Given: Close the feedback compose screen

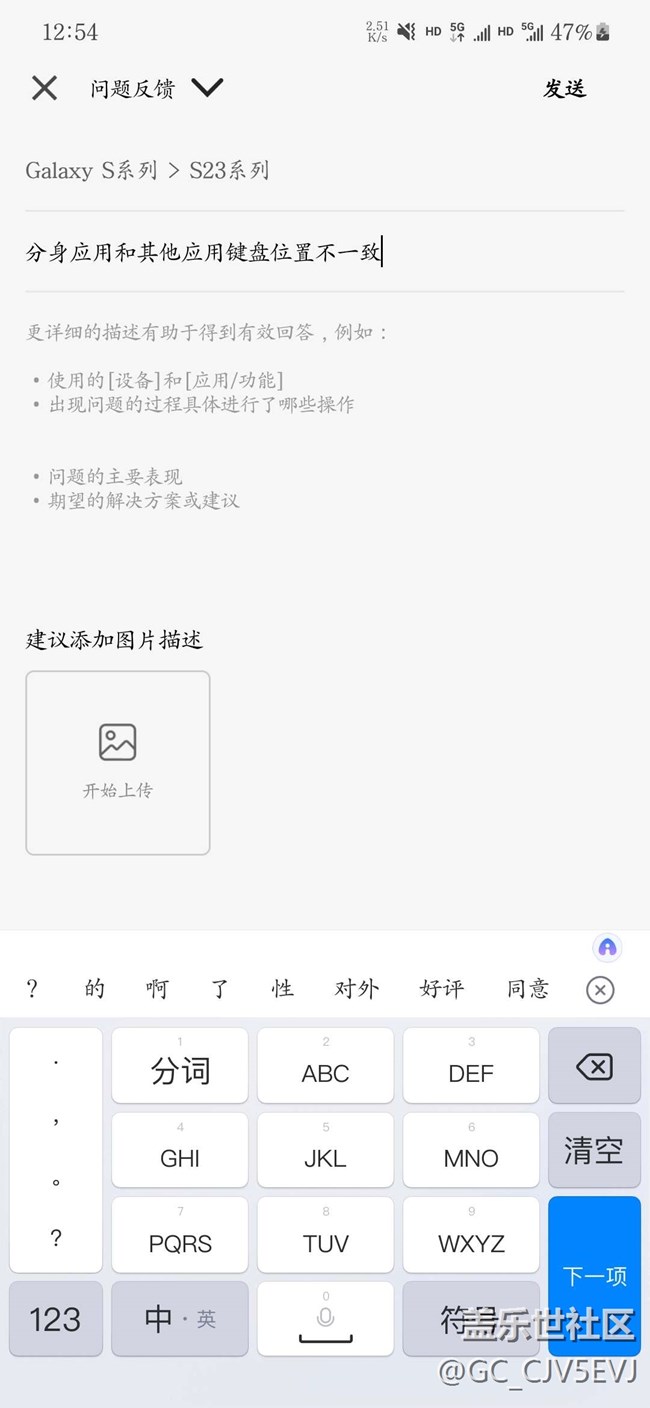Looking at the screenshot, I should pyautogui.click(x=44, y=88).
